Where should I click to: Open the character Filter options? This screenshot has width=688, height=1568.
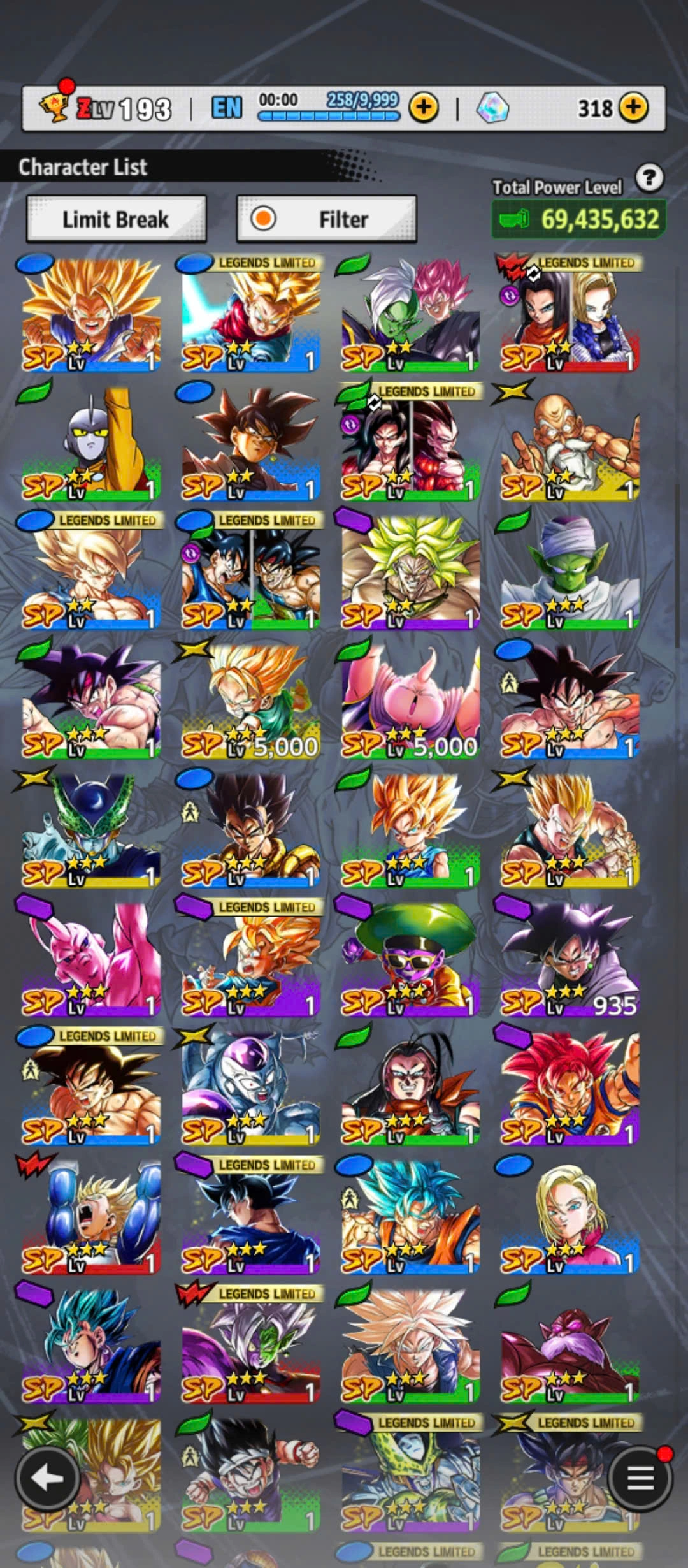coord(326,219)
